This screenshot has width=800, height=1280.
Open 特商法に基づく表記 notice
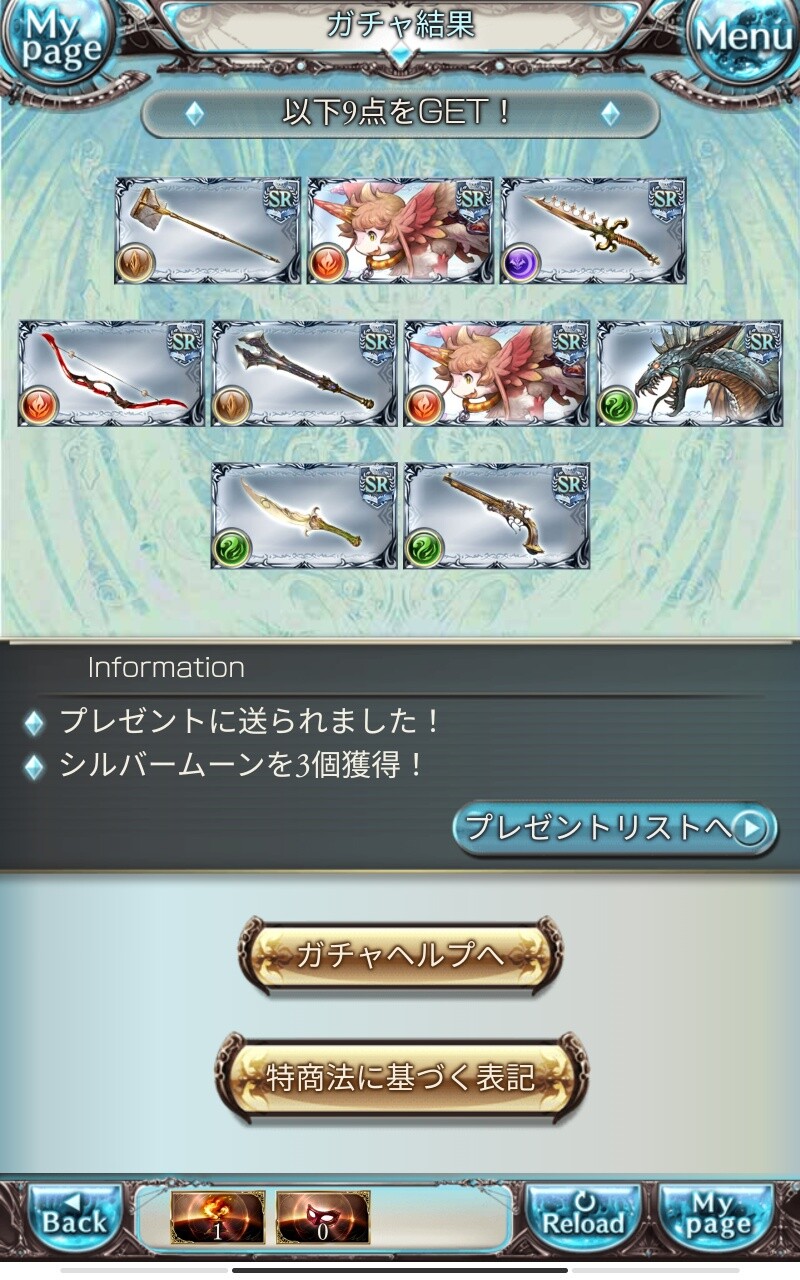coord(401,1078)
